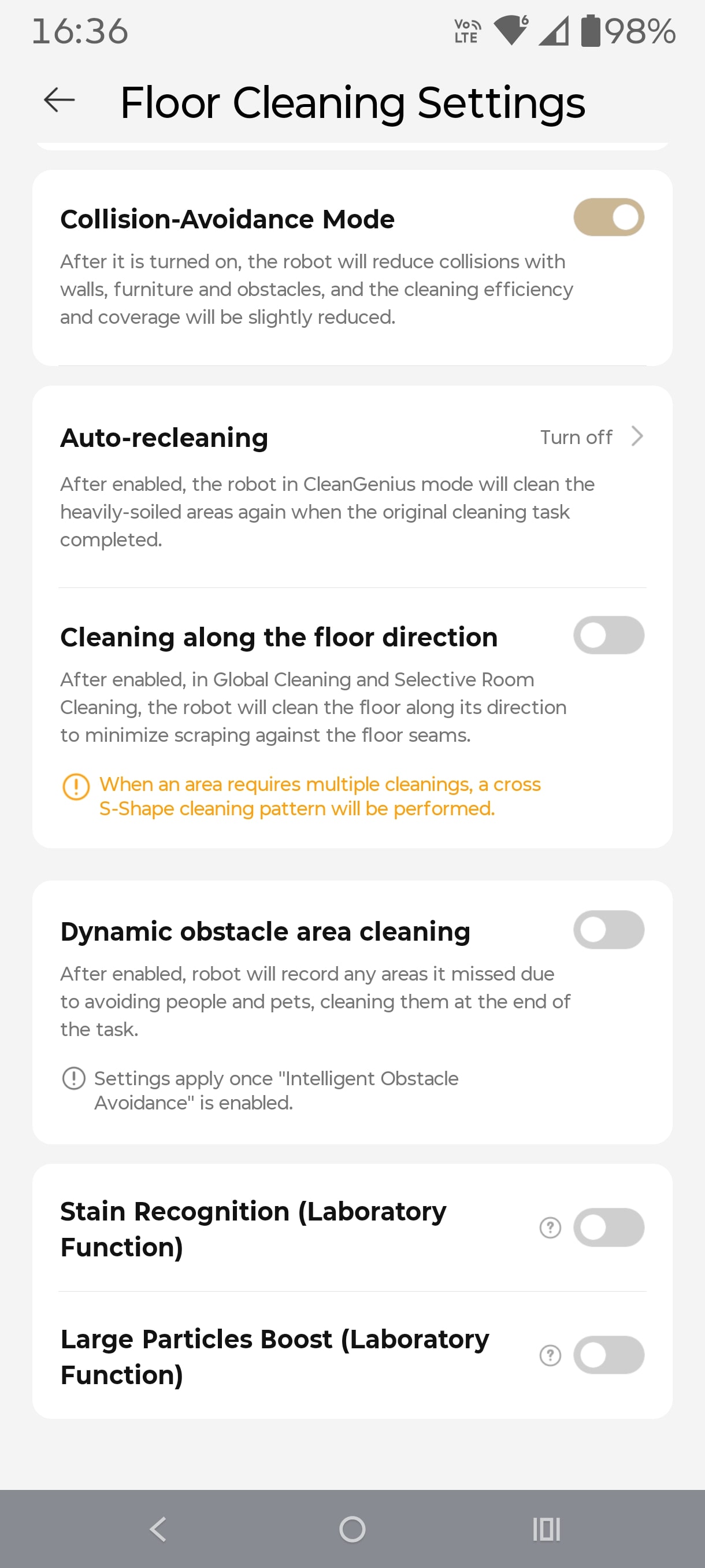Turn on Dynamic obstacle area cleaning
Screen dimensions: 705x1568
[x=608, y=930]
